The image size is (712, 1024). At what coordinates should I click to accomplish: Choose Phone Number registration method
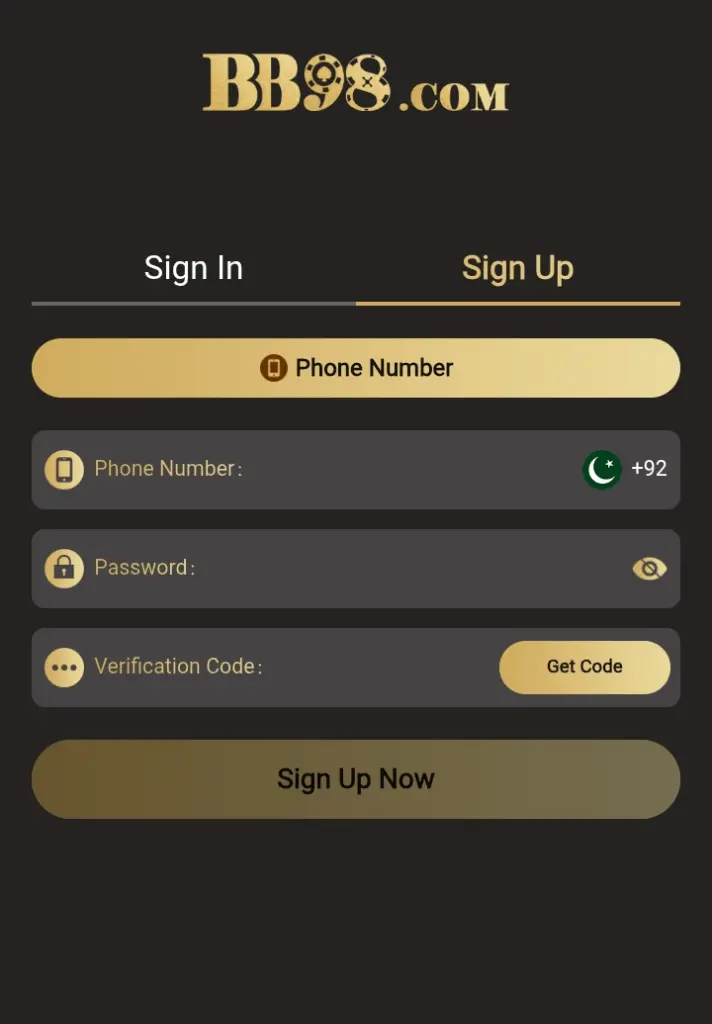click(x=356, y=368)
